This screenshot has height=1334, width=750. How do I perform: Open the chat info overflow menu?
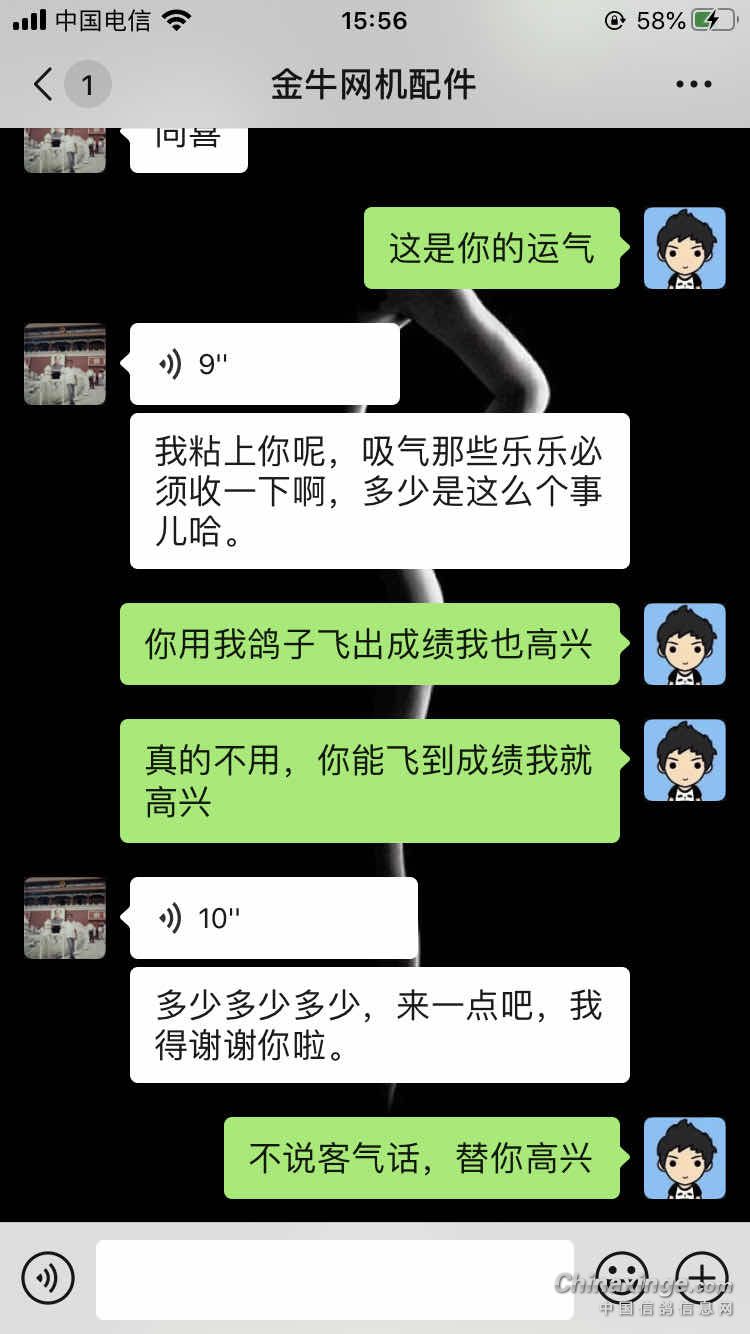coord(693,85)
